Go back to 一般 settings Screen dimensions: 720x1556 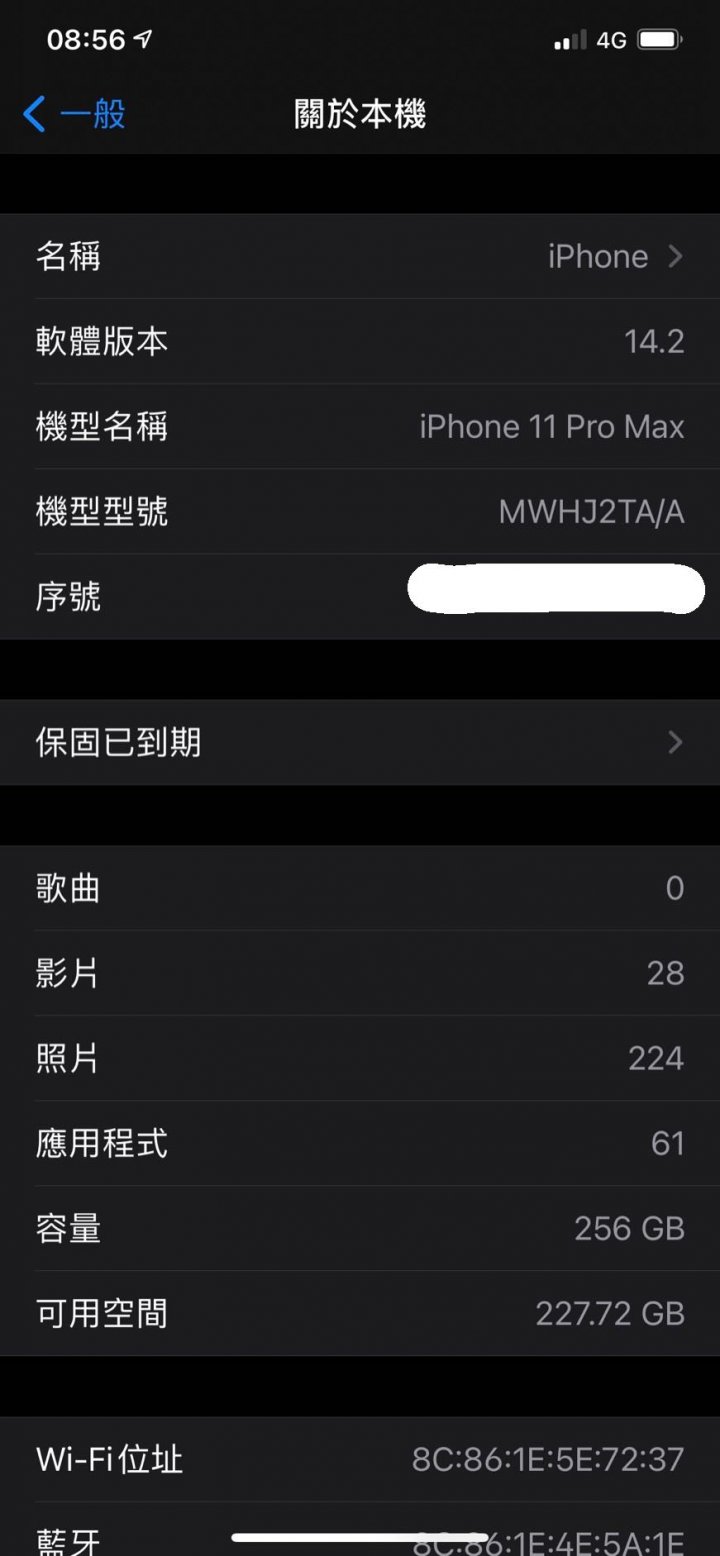[74, 114]
